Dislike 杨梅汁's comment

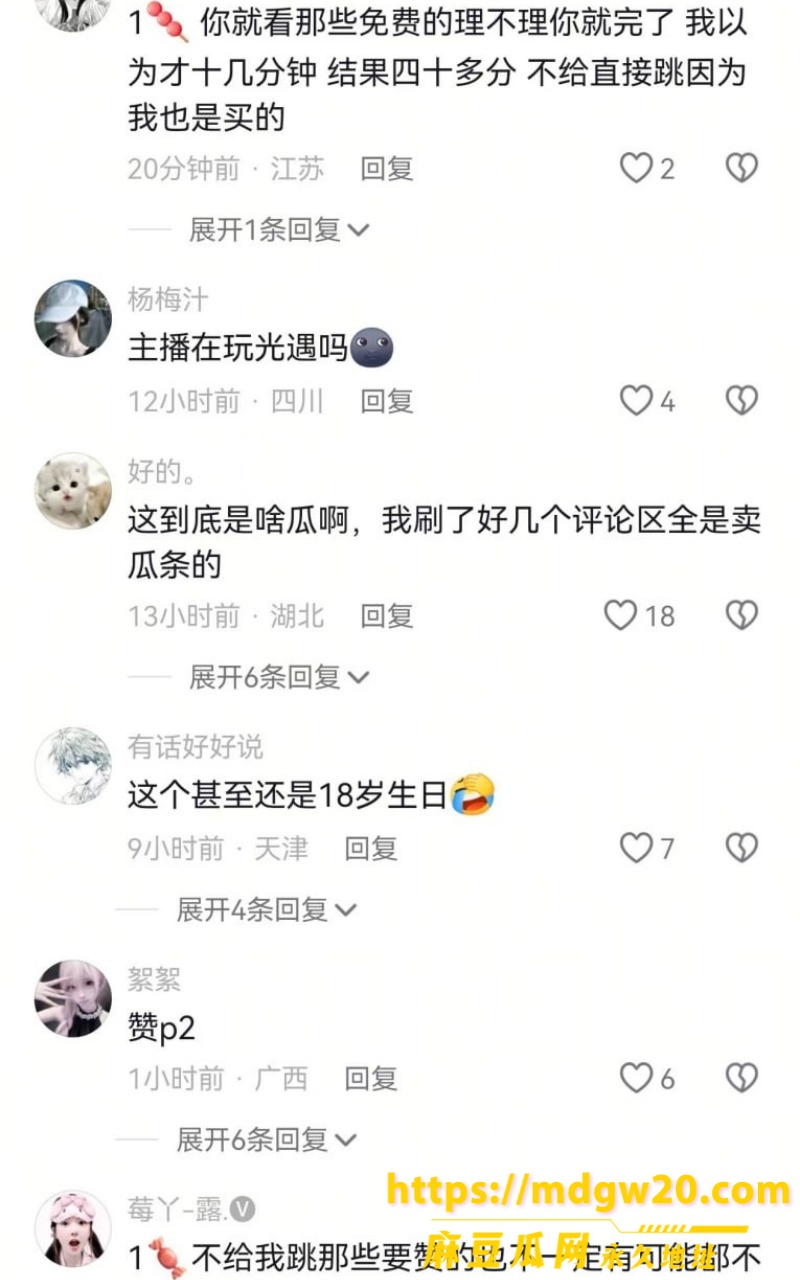(x=741, y=401)
